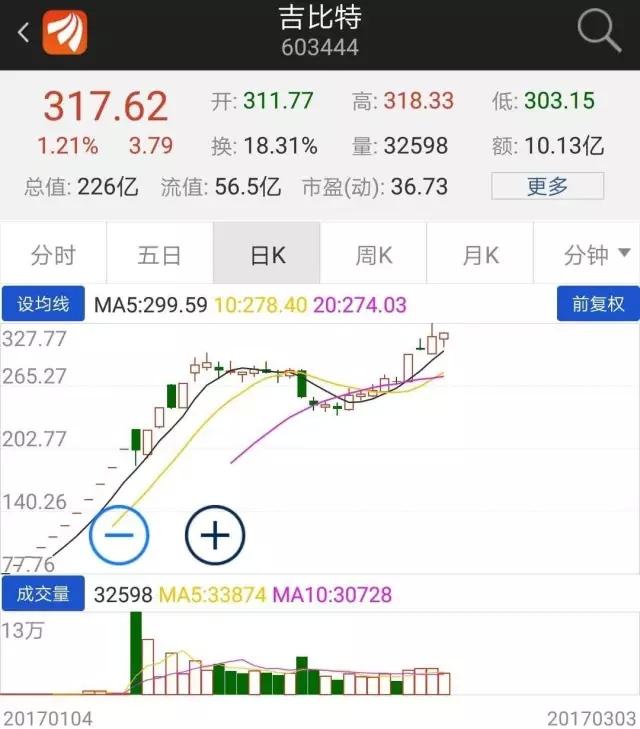Image resolution: width=640 pixels, height=729 pixels.
Task: Open the stock search magnifier
Action: tap(599, 32)
